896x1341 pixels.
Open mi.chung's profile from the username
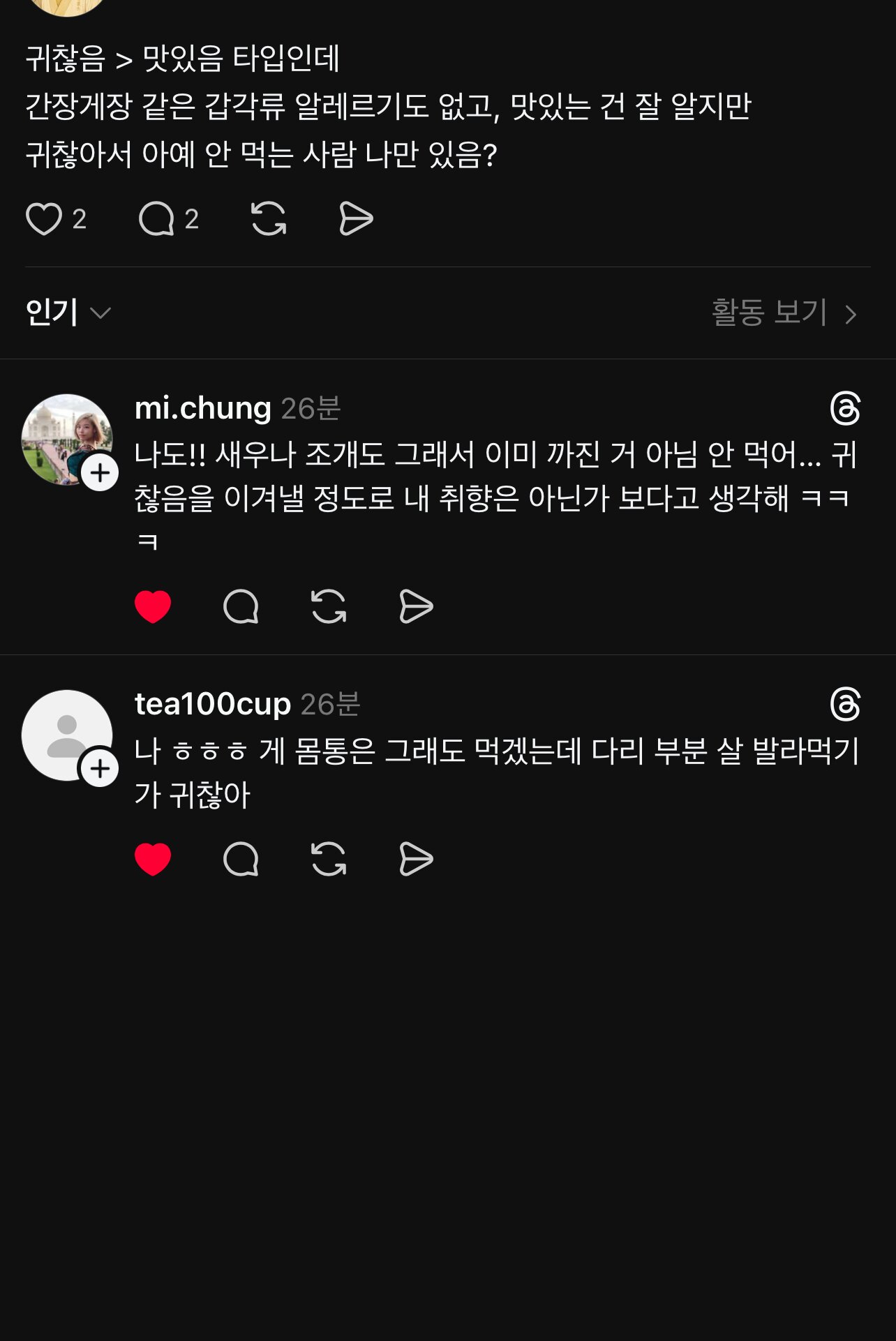(x=202, y=408)
